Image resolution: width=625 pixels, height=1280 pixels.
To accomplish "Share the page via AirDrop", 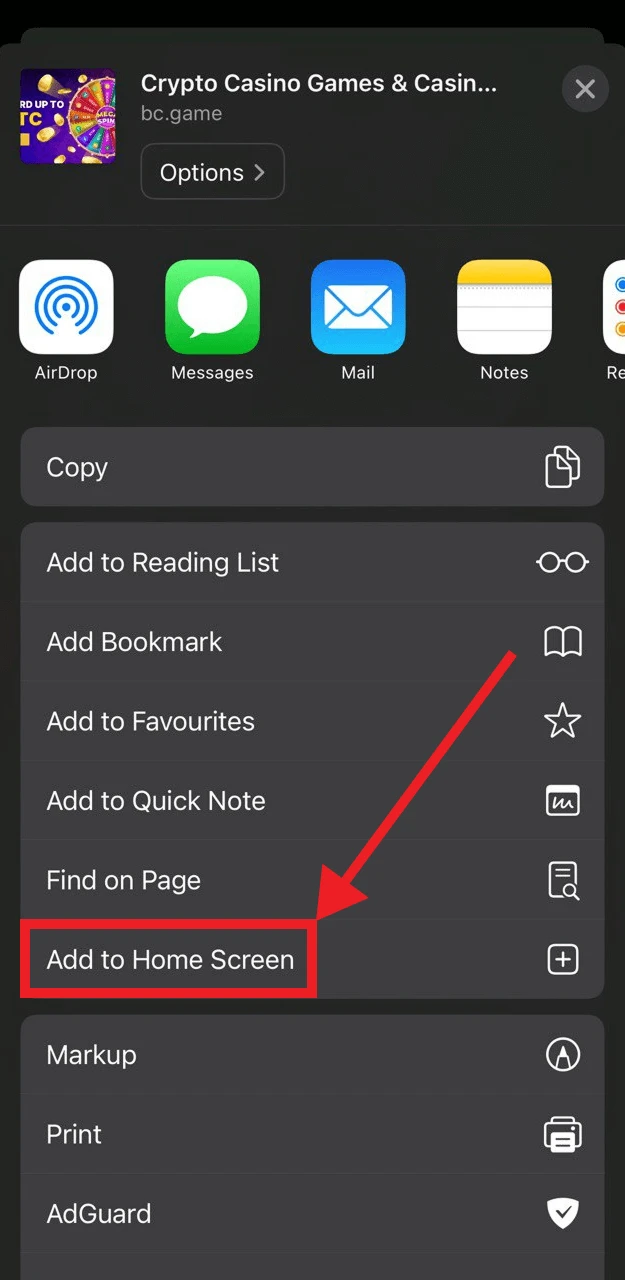I will point(66,308).
